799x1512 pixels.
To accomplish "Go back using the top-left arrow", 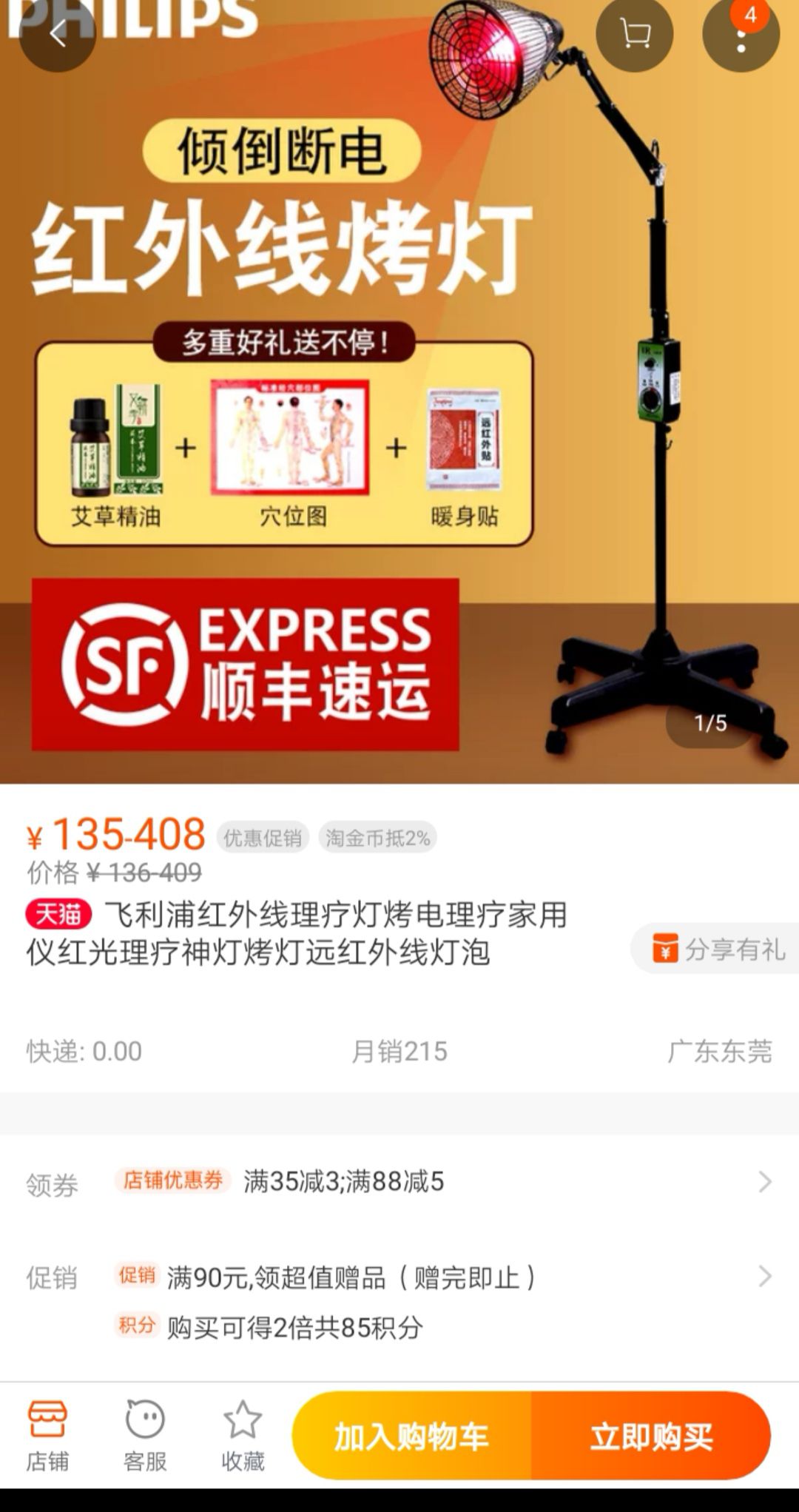I will 58,33.
